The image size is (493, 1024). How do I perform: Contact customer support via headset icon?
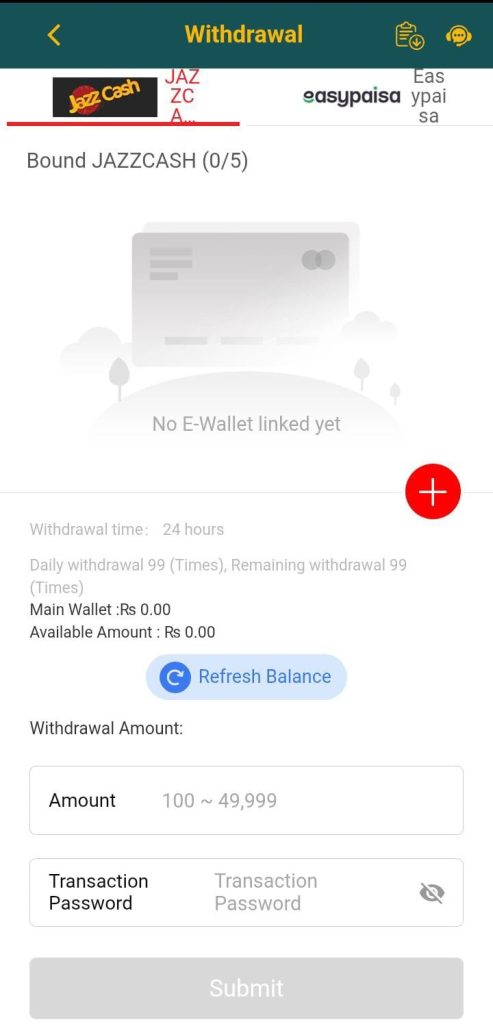458,35
